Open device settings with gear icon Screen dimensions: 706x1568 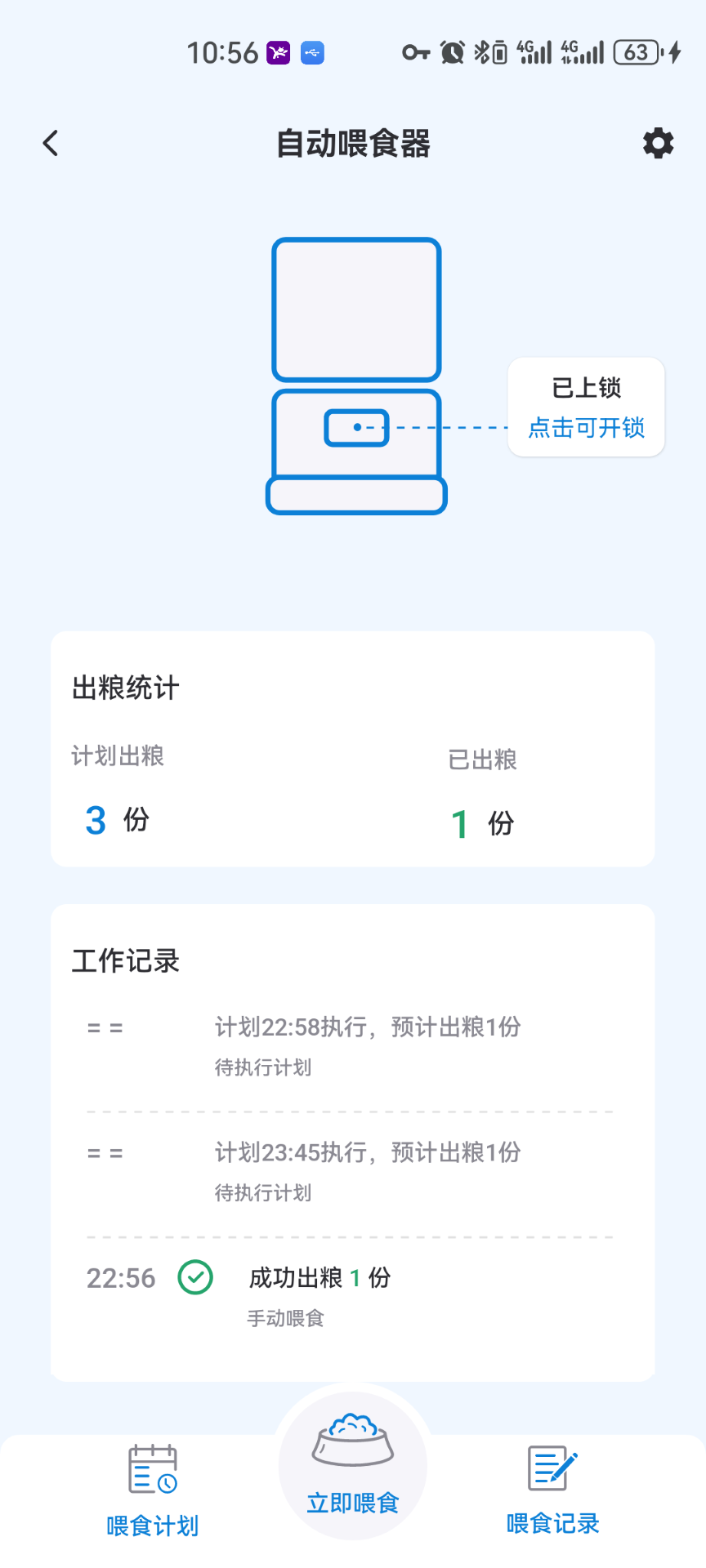tap(658, 143)
